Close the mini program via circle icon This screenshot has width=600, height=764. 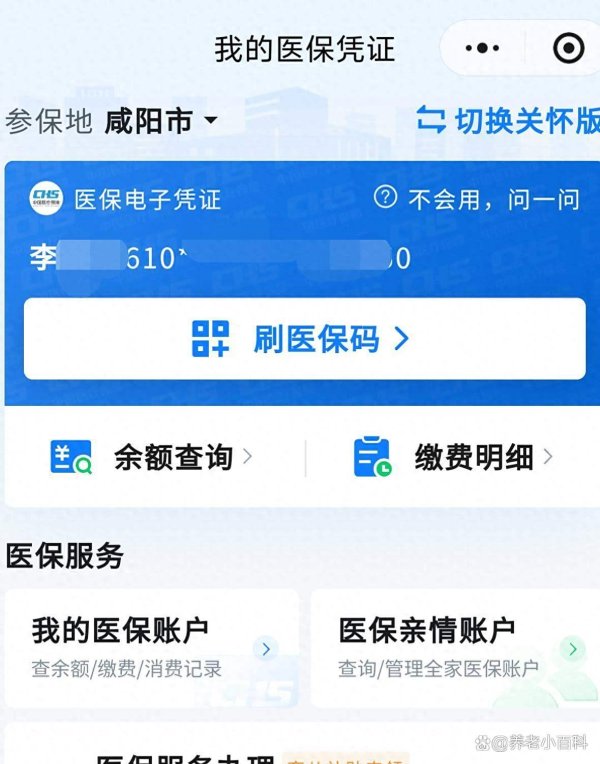[568, 47]
